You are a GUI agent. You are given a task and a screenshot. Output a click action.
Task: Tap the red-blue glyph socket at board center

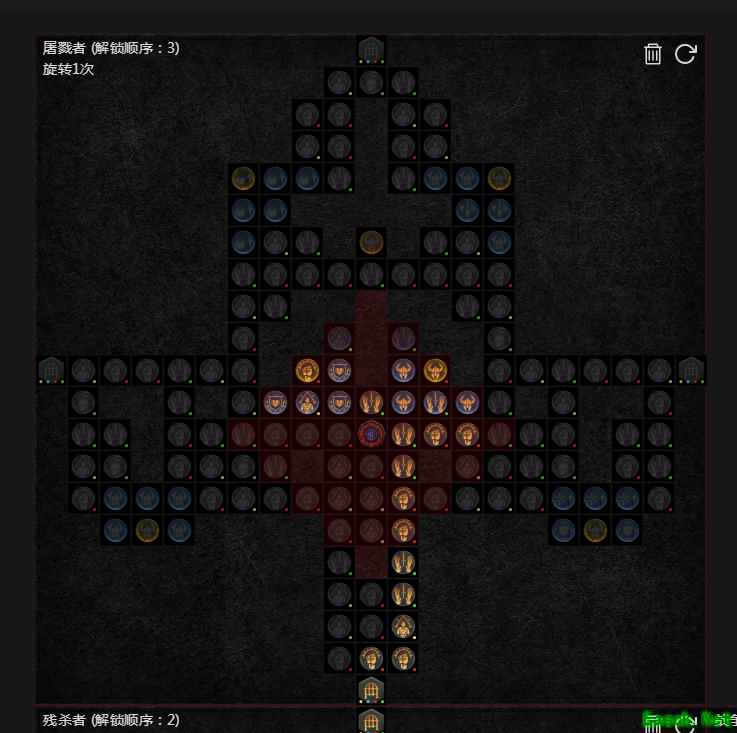(371, 434)
